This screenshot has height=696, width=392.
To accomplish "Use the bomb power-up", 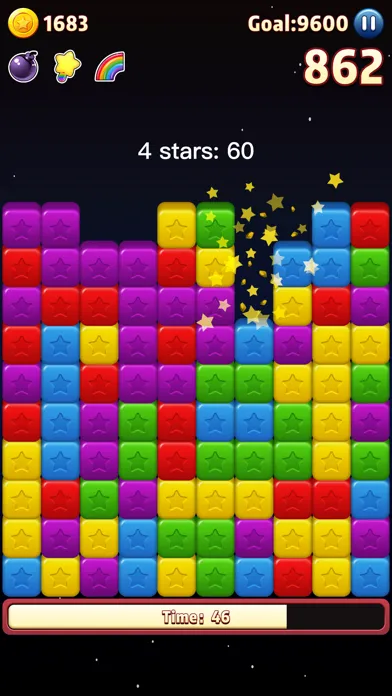I will [24, 67].
